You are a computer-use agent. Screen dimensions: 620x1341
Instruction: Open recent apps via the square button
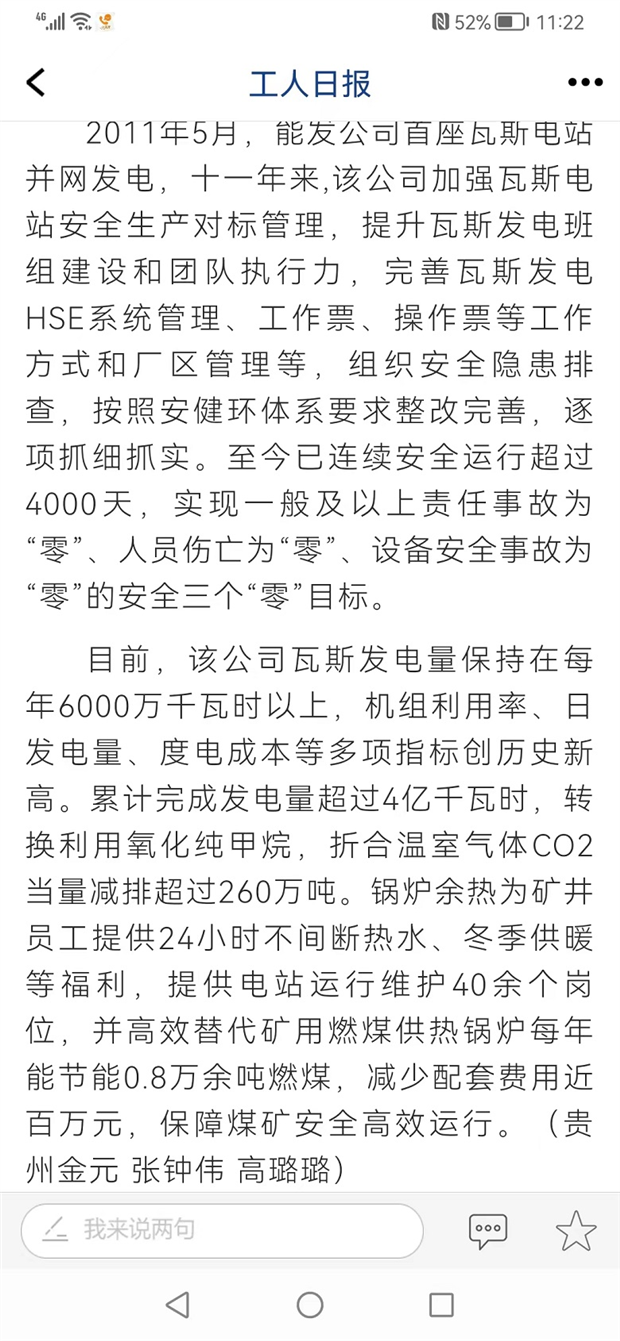click(x=441, y=1304)
